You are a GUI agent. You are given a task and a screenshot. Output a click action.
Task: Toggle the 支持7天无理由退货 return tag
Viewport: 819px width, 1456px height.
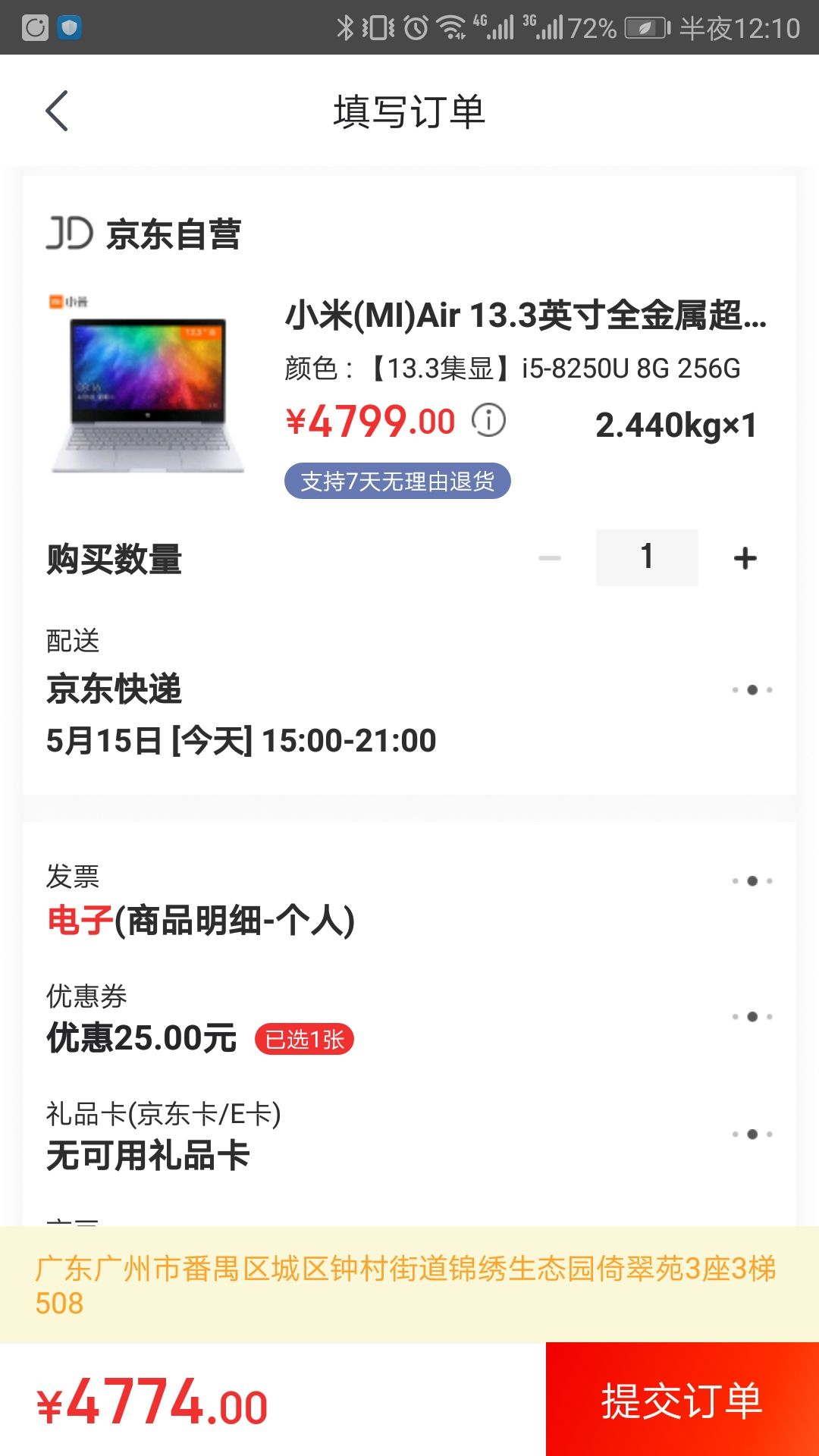pyautogui.click(x=397, y=480)
